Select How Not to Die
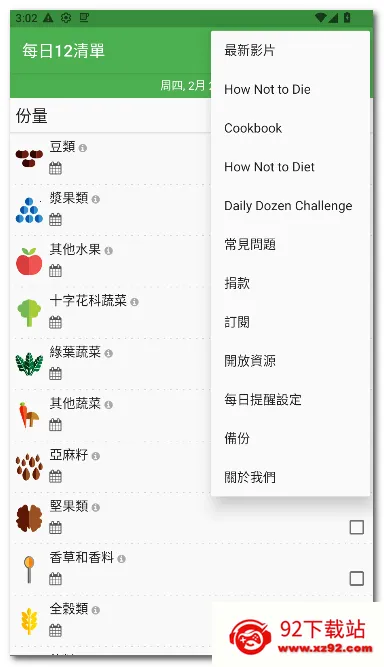 click(x=290, y=89)
